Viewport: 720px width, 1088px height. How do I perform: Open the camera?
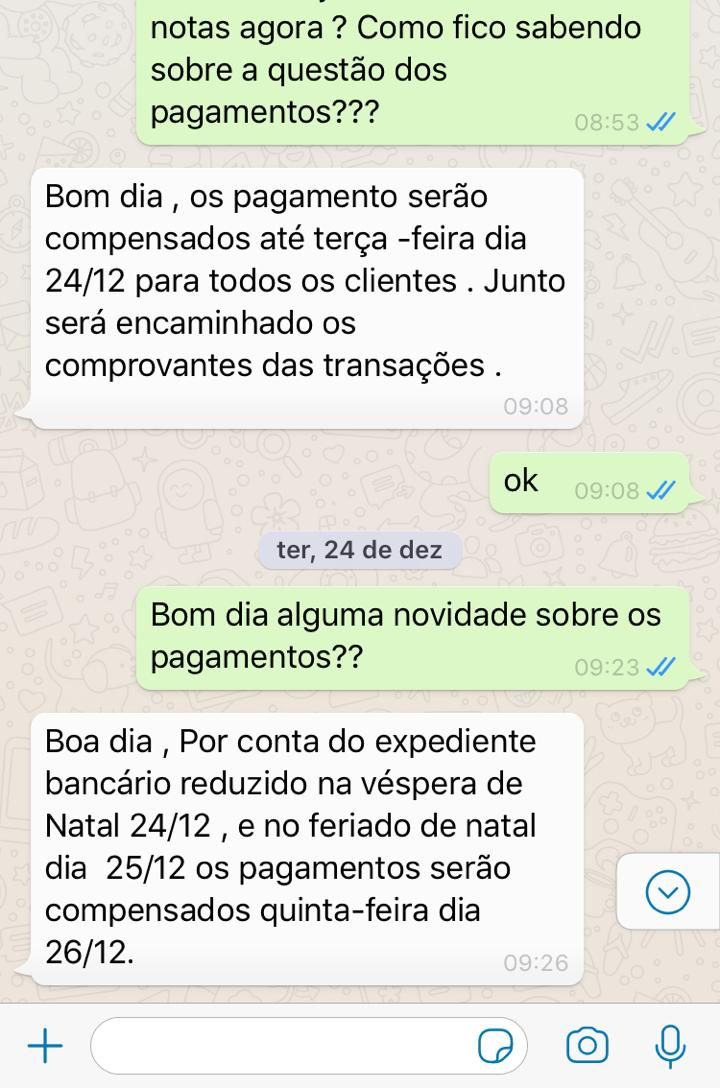tap(587, 1046)
